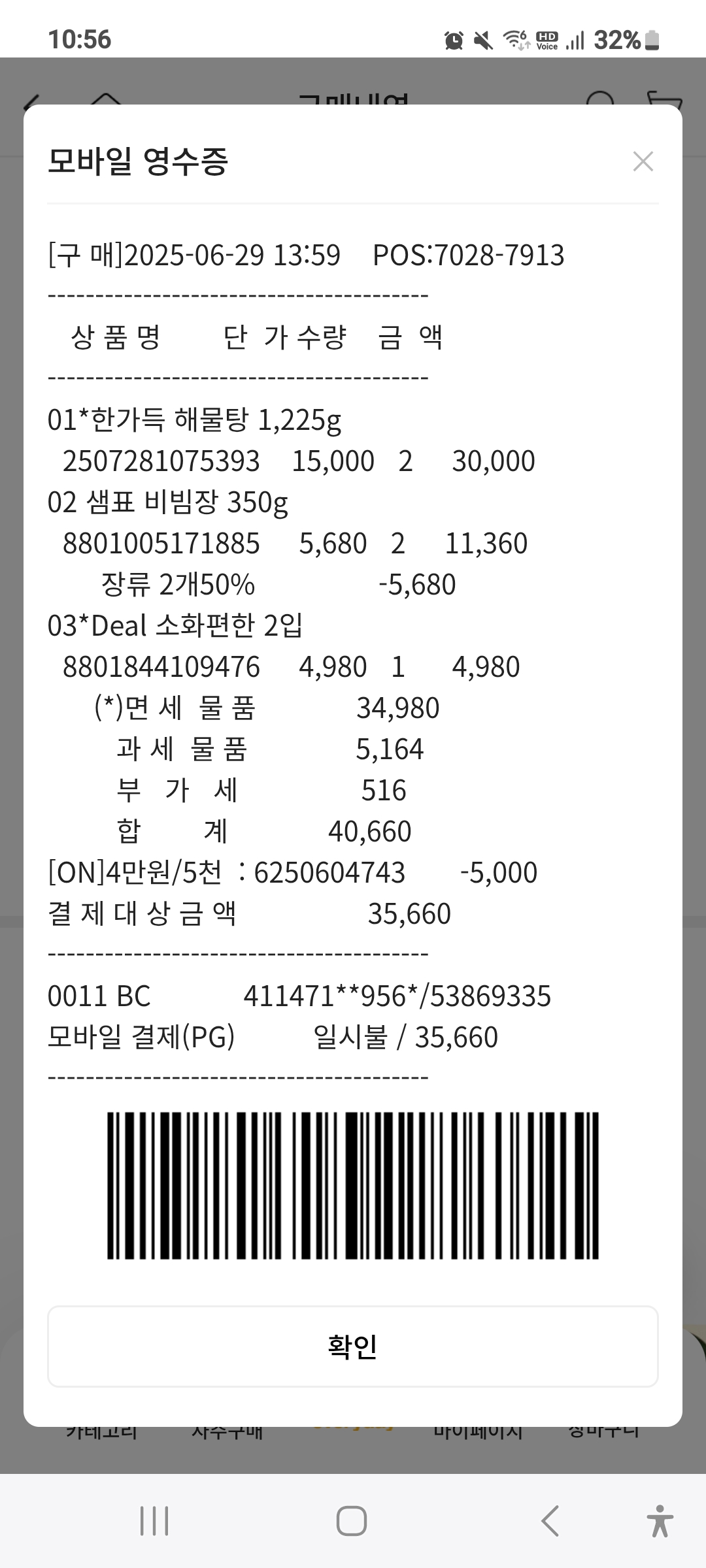Go to the home screen
The width and height of the screenshot is (706, 1568).
[x=352, y=1521]
